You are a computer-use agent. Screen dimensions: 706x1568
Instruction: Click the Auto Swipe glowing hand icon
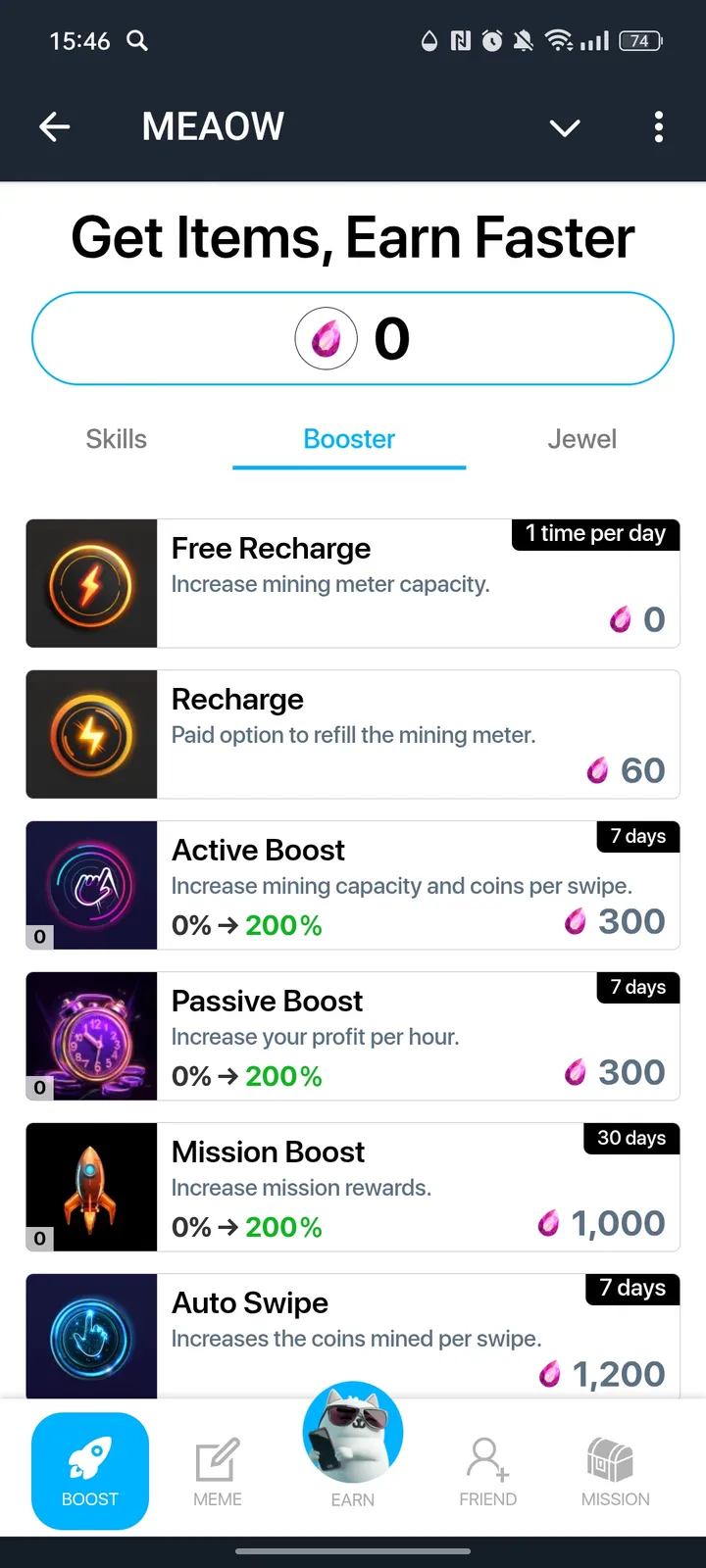point(91,1336)
